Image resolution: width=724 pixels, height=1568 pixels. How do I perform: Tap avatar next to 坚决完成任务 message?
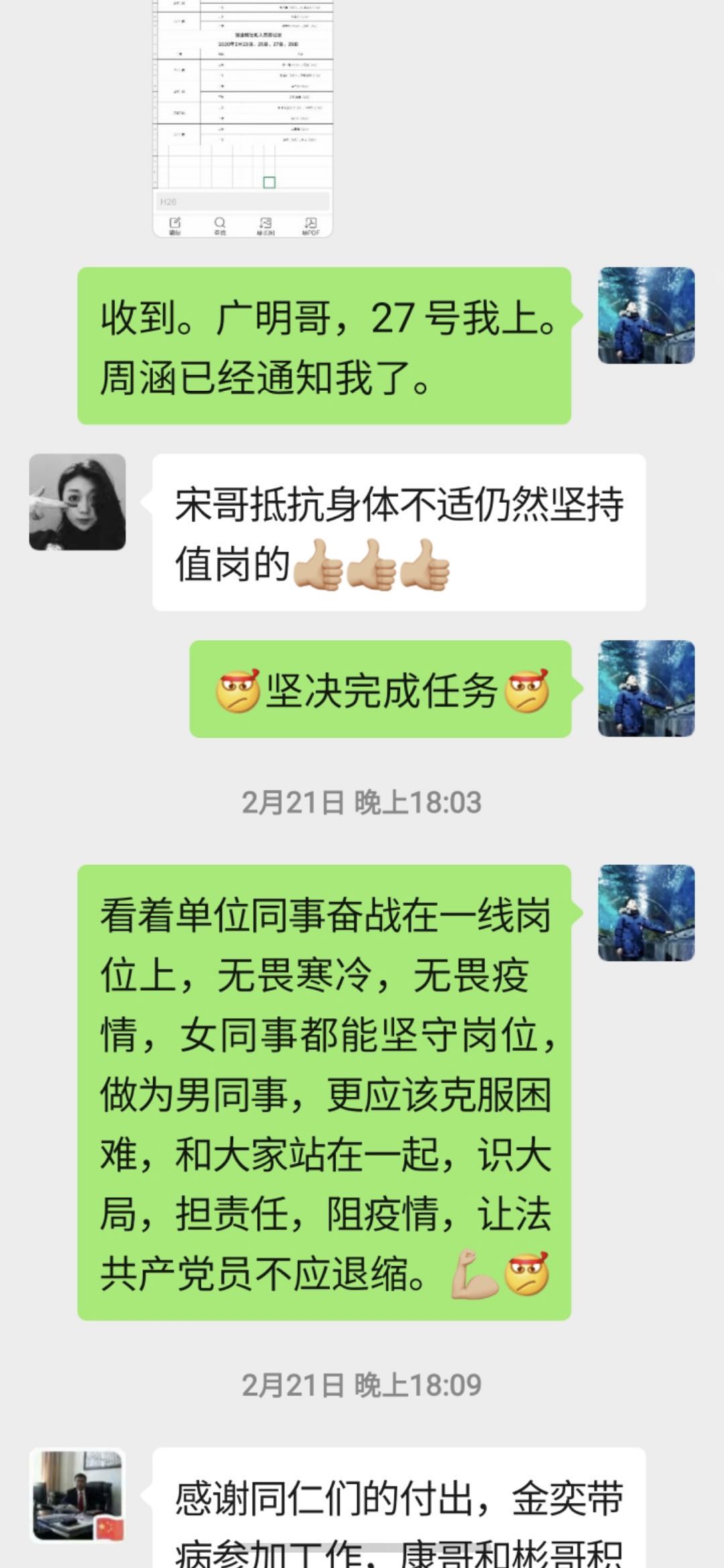(x=646, y=688)
